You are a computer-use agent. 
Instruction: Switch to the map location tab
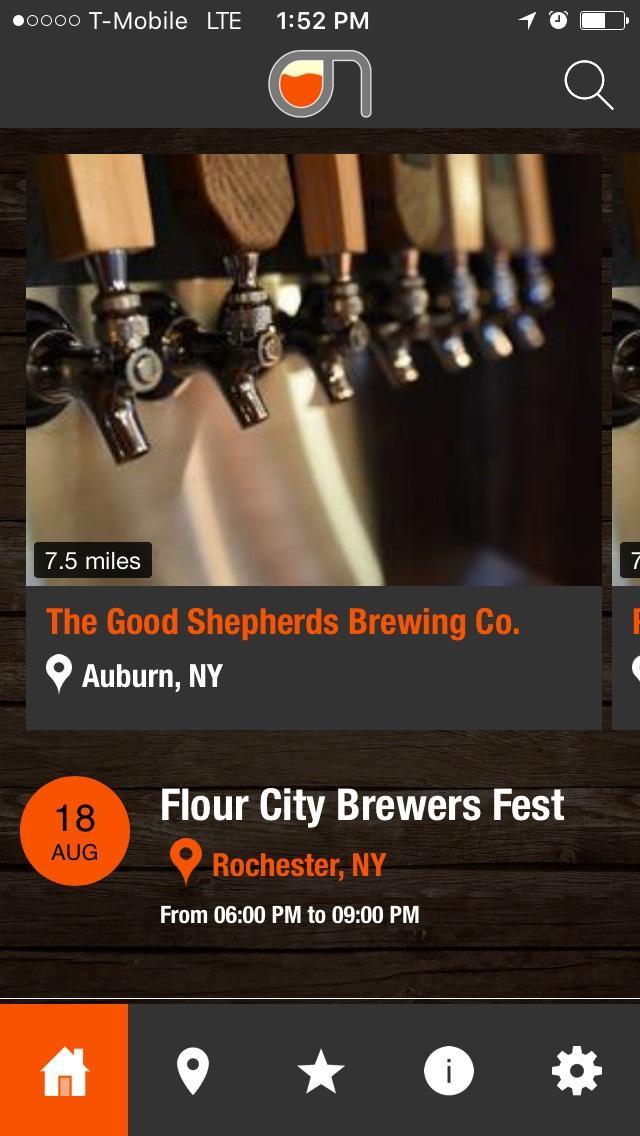point(192,1071)
